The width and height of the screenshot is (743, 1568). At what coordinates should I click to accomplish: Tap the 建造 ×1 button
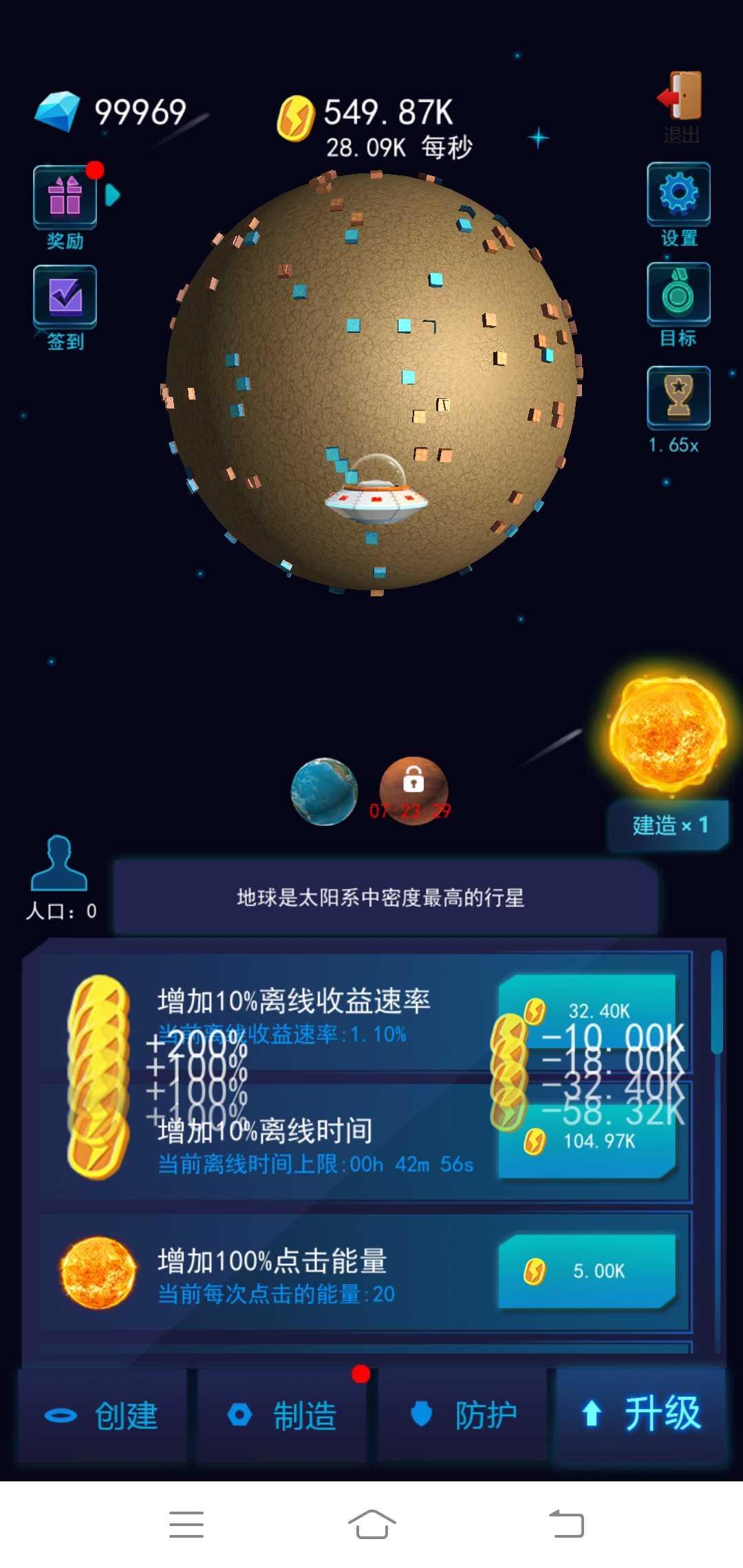click(x=669, y=825)
